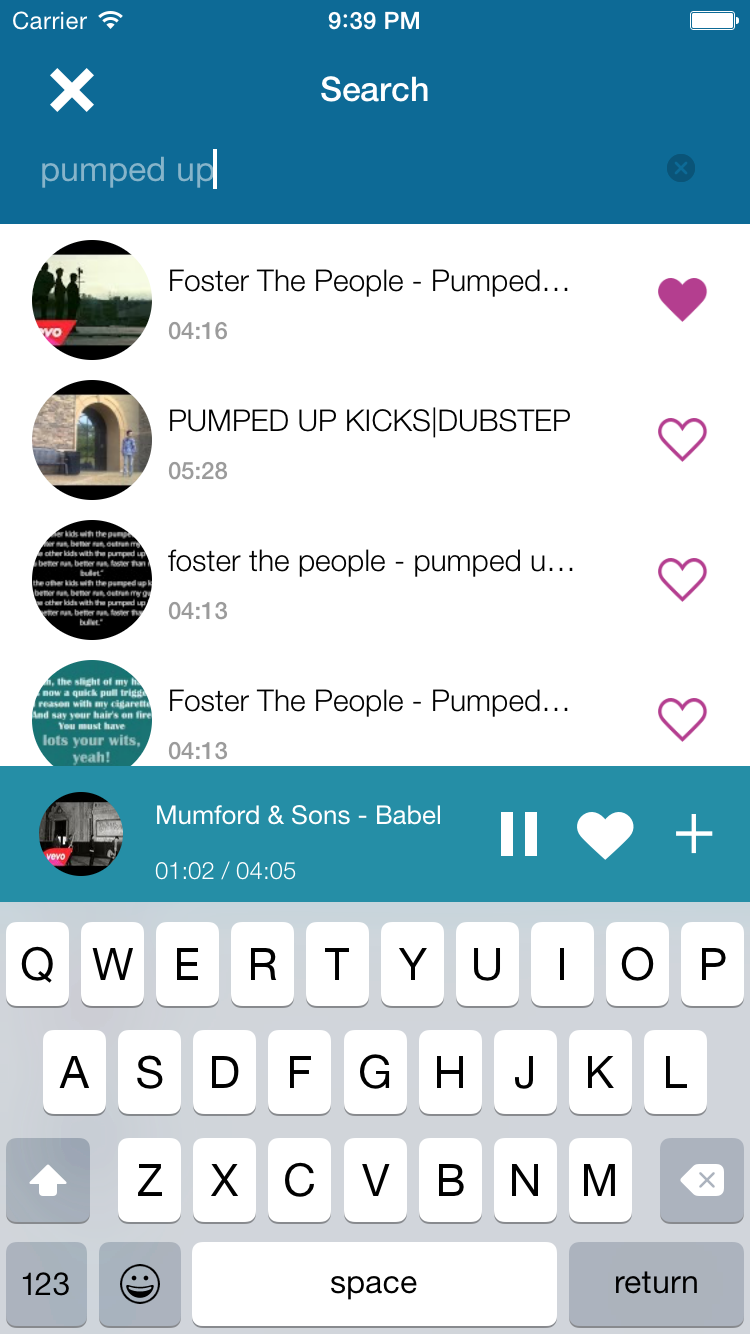
Task: Pause Mumford & Sons - Babel
Action: click(518, 834)
